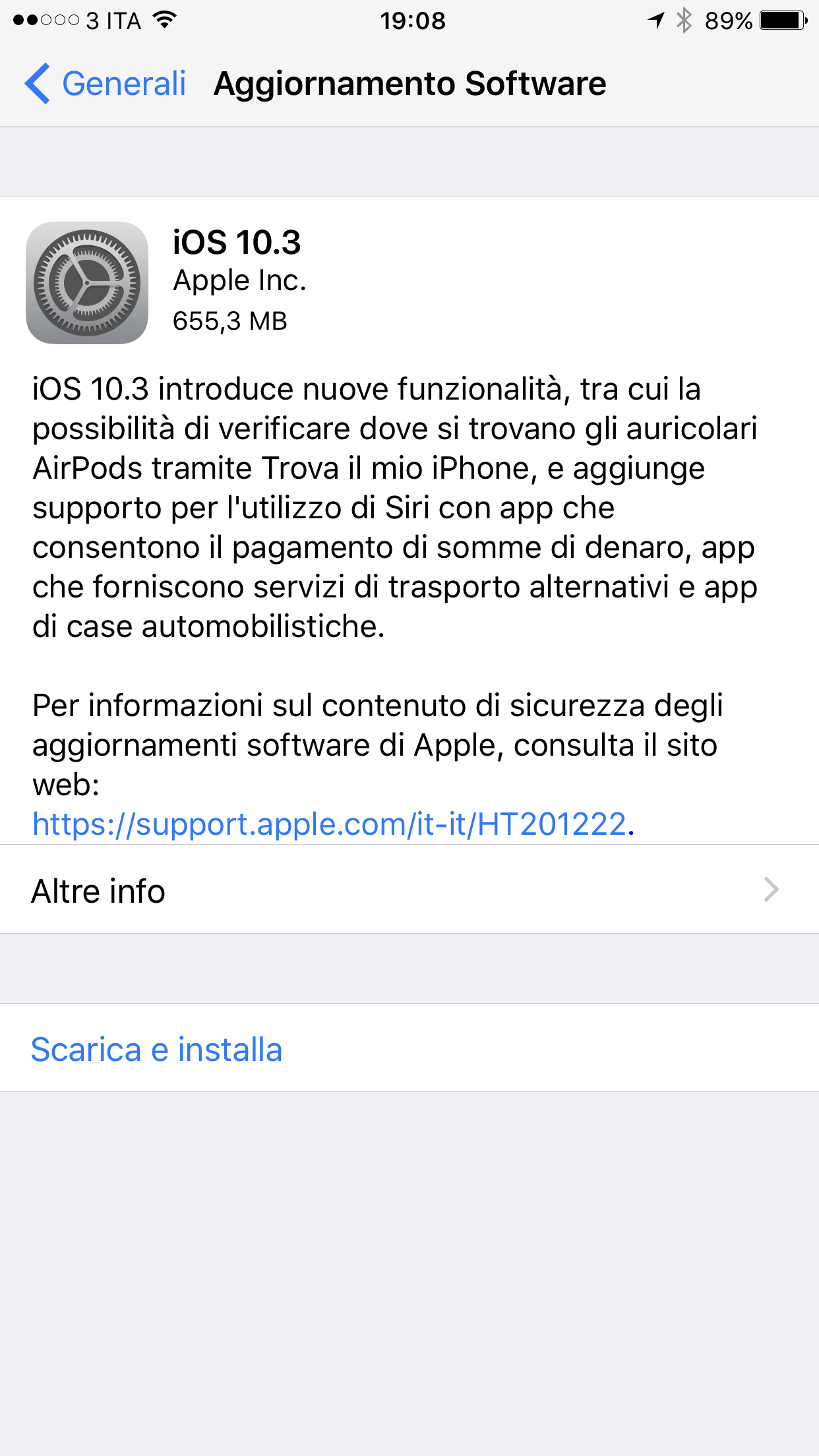Go back to Generali settings
Viewport: 819px width, 1456px height.
[106, 84]
